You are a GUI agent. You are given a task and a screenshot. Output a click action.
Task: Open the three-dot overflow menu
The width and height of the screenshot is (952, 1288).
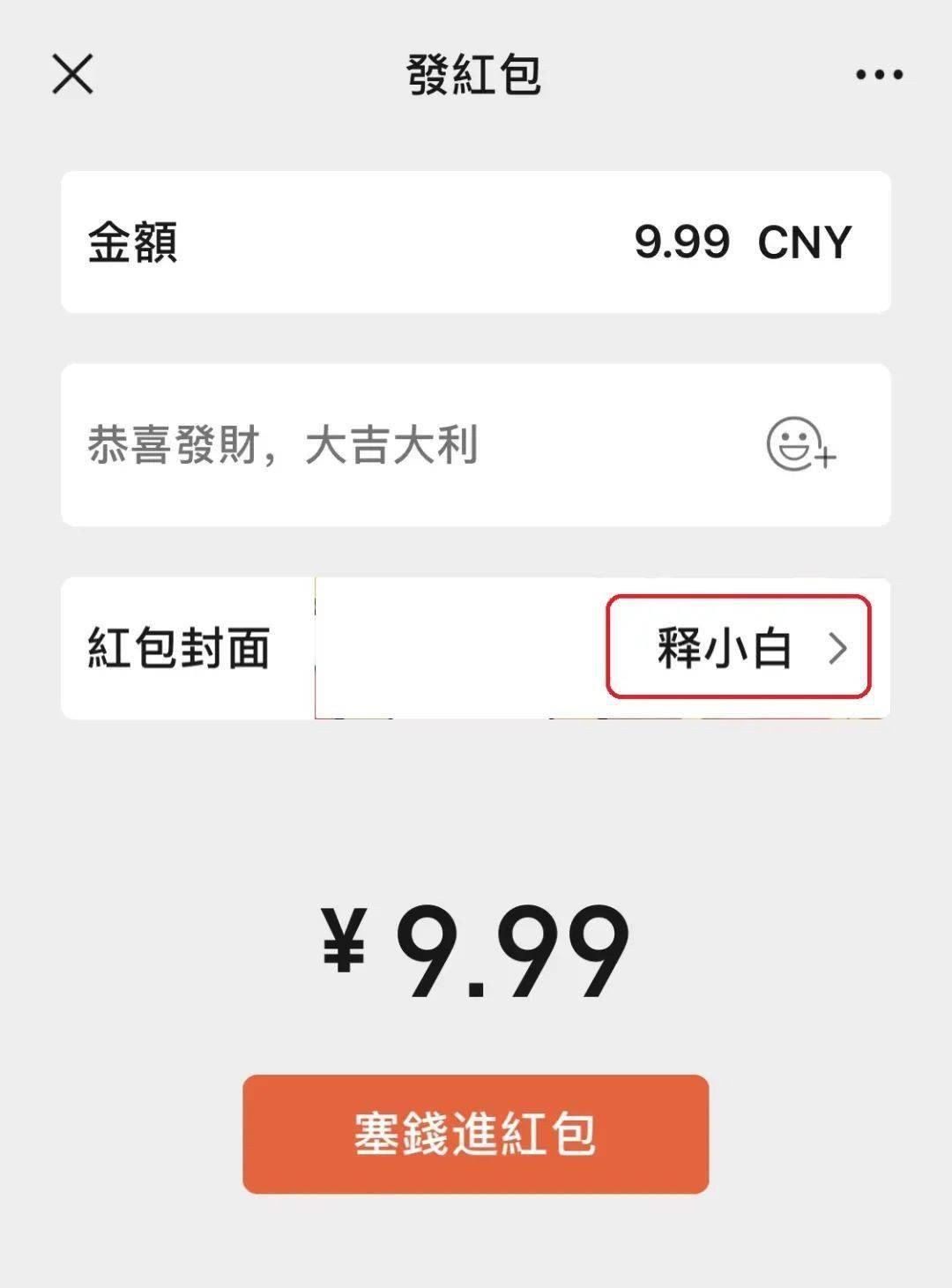(879, 75)
